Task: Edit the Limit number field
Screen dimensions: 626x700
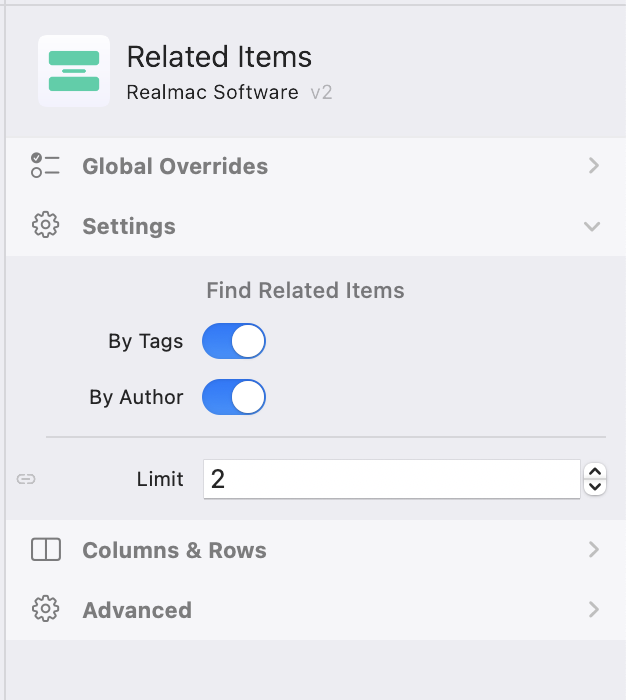Action: click(390, 479)
